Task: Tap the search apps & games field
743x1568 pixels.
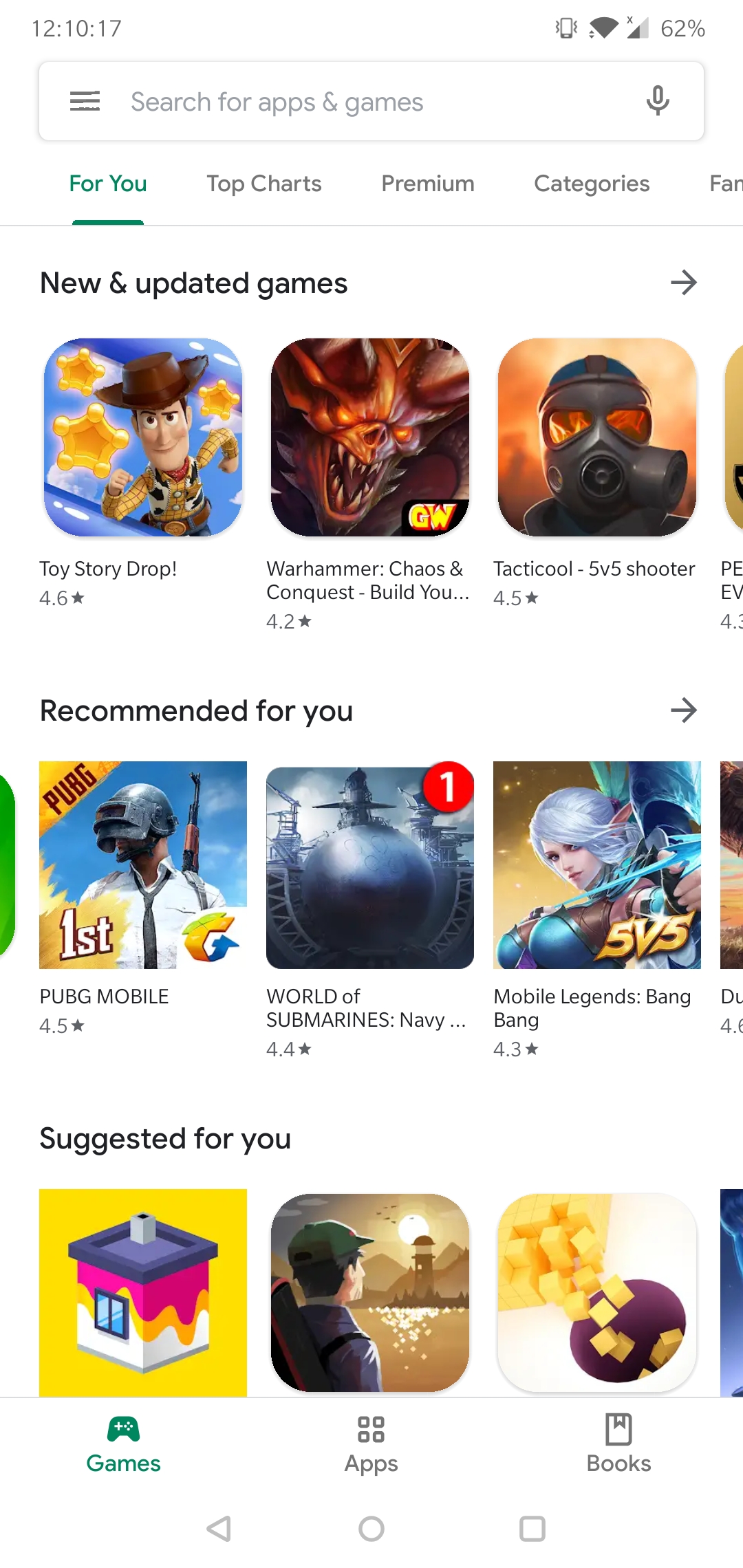Action: (344, 100)
